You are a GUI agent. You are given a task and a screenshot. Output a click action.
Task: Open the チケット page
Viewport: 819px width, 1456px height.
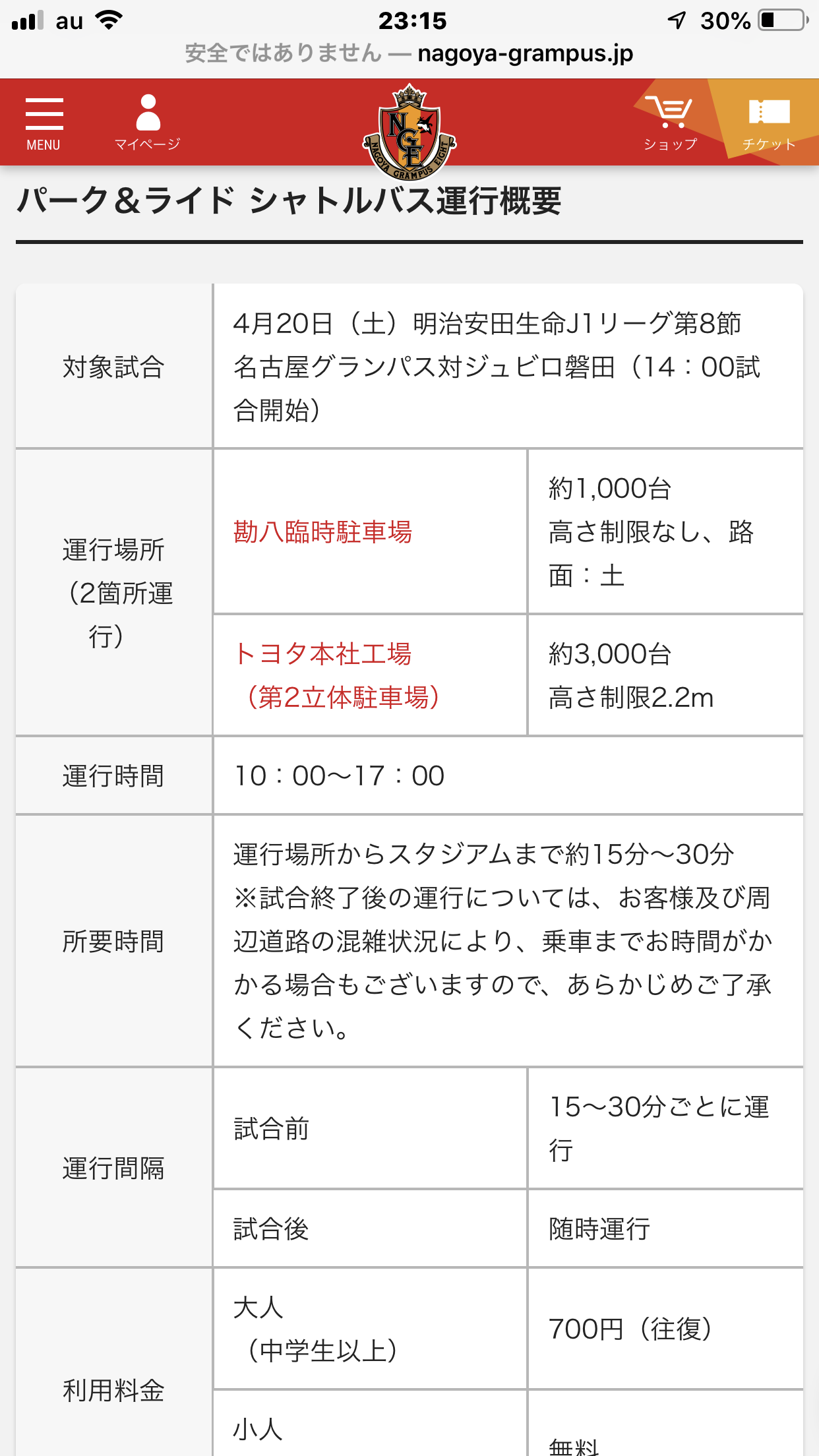pyautogui.click(x=769, y=123)
